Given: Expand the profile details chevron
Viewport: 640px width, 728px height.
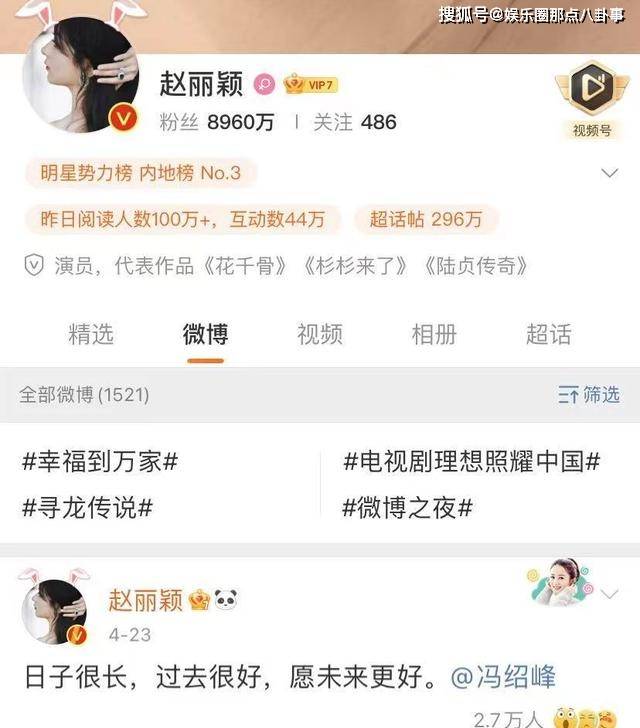Looking at the screenshot, I should coord(609,174).
